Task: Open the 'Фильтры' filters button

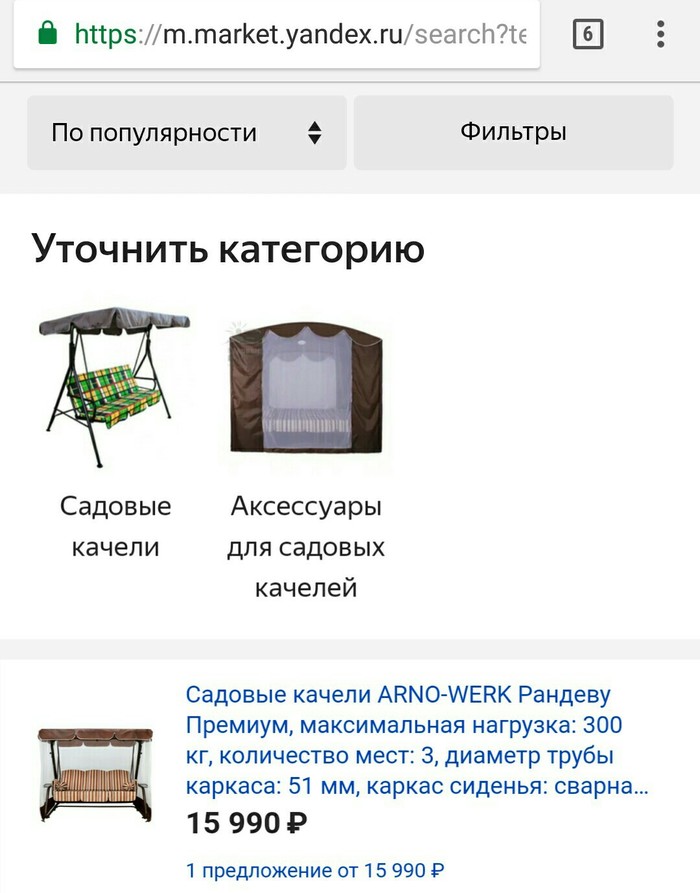Action: pos(513,133)
